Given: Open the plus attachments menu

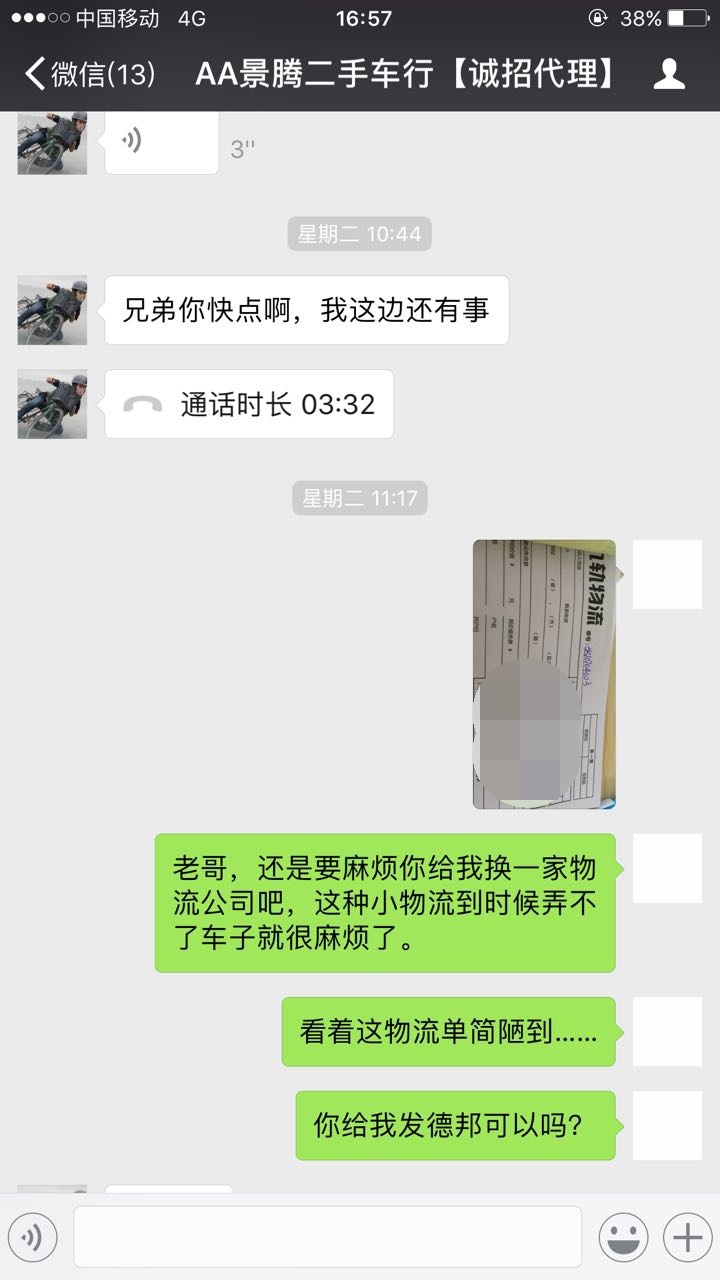Looking at the screenshot, I should tap(687, 1238).
